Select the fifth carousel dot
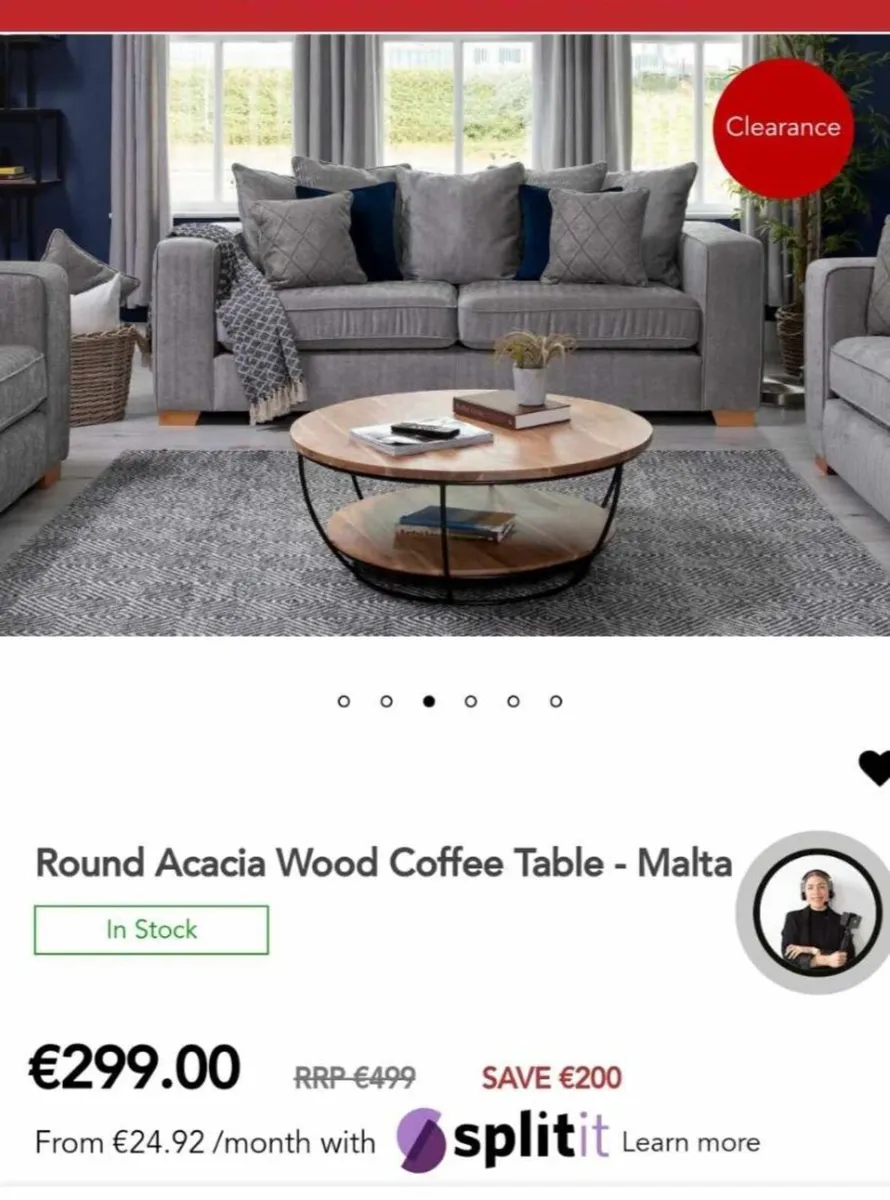890x1200 pixels. (x=511, y=702)
